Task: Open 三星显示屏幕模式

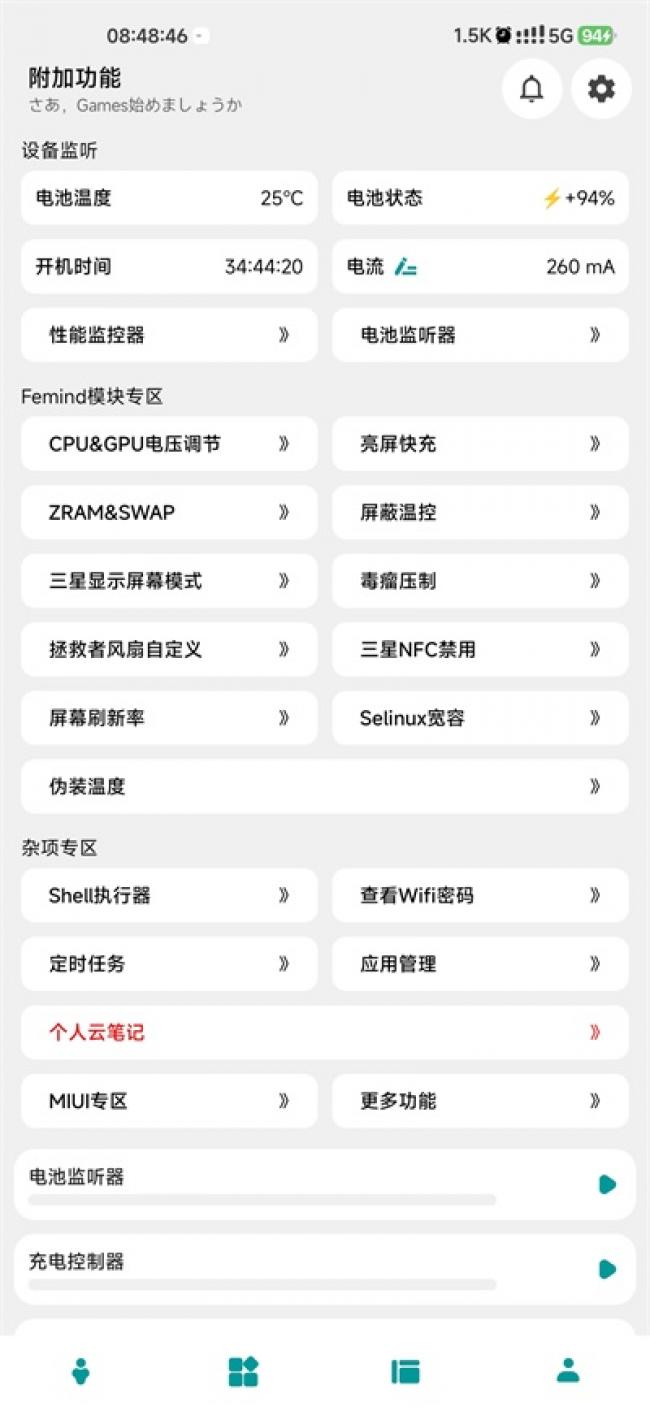Action: click(x=169, y=581)
